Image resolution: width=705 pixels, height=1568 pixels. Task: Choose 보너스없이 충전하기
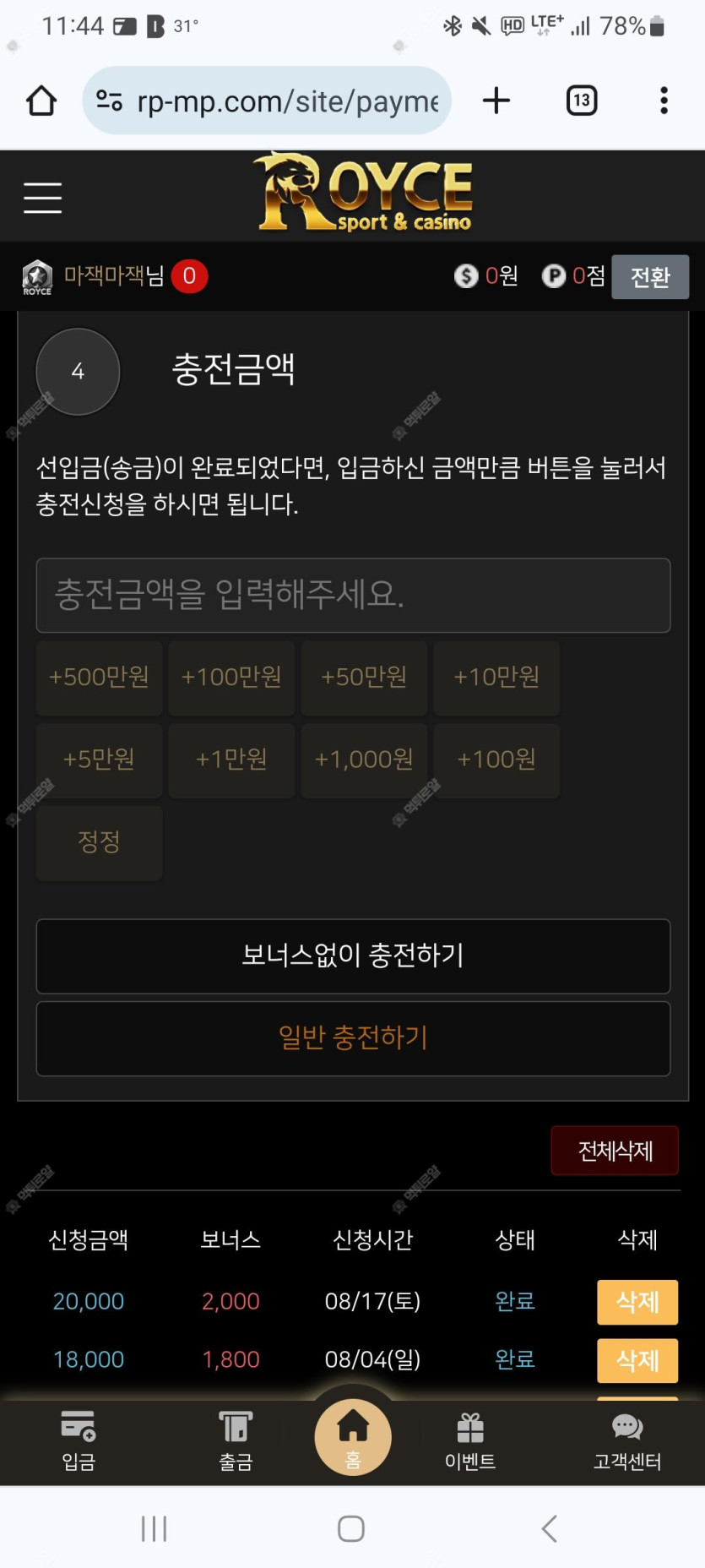pyautogui.click(x=353, y=955)
